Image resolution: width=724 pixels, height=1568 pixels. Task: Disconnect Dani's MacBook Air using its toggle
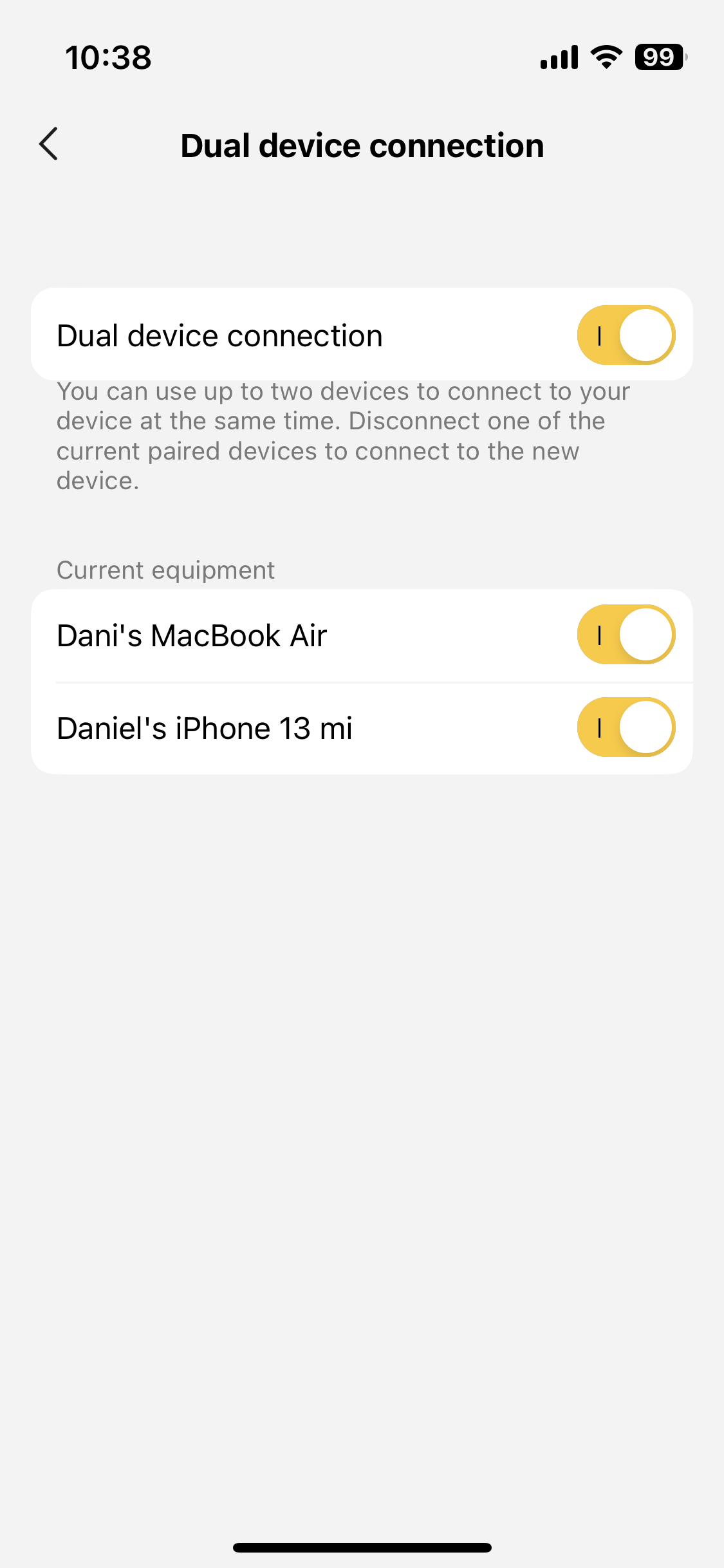coord(626,635)
